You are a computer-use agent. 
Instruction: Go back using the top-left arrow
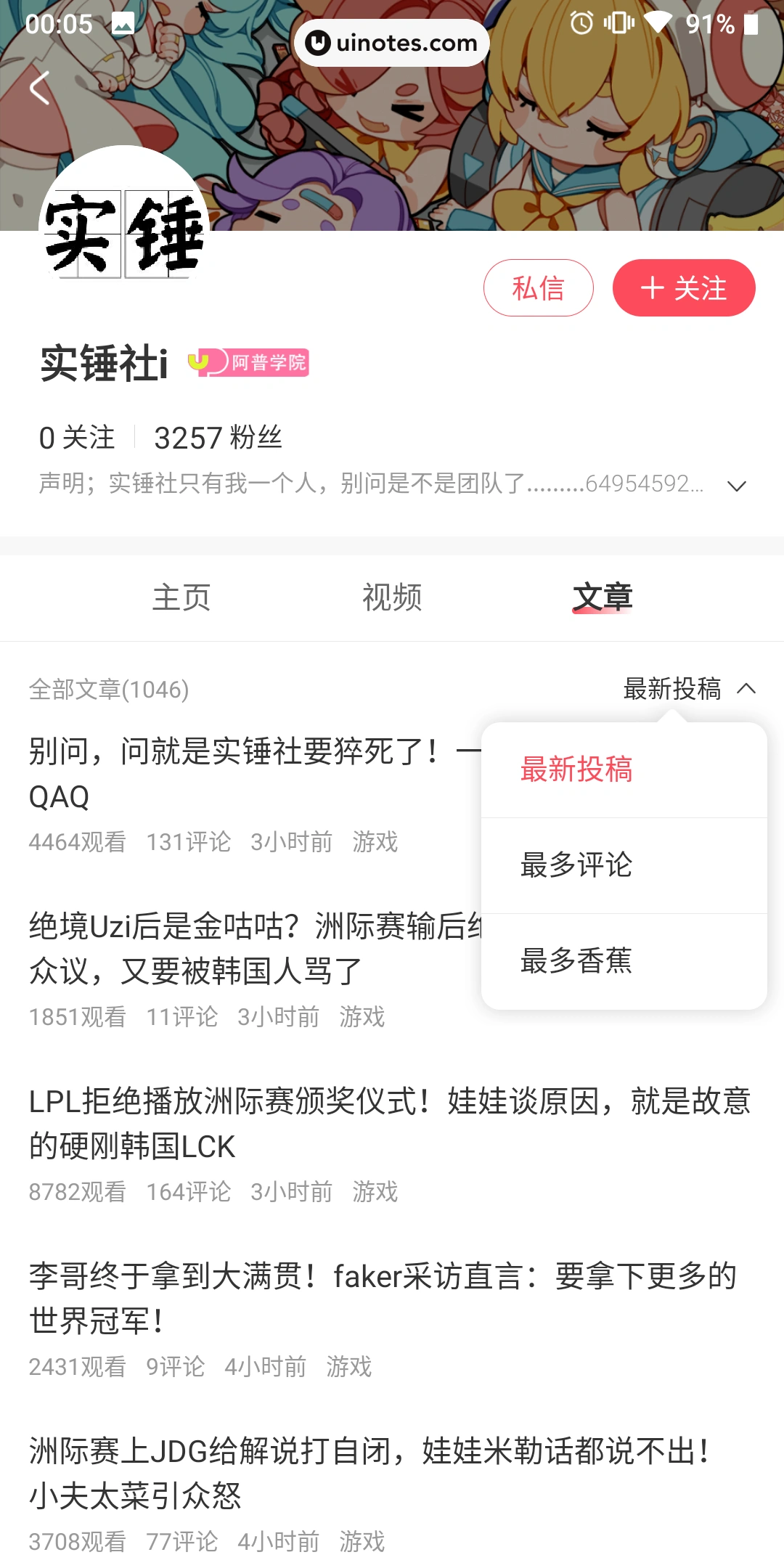tap(40, 88)
